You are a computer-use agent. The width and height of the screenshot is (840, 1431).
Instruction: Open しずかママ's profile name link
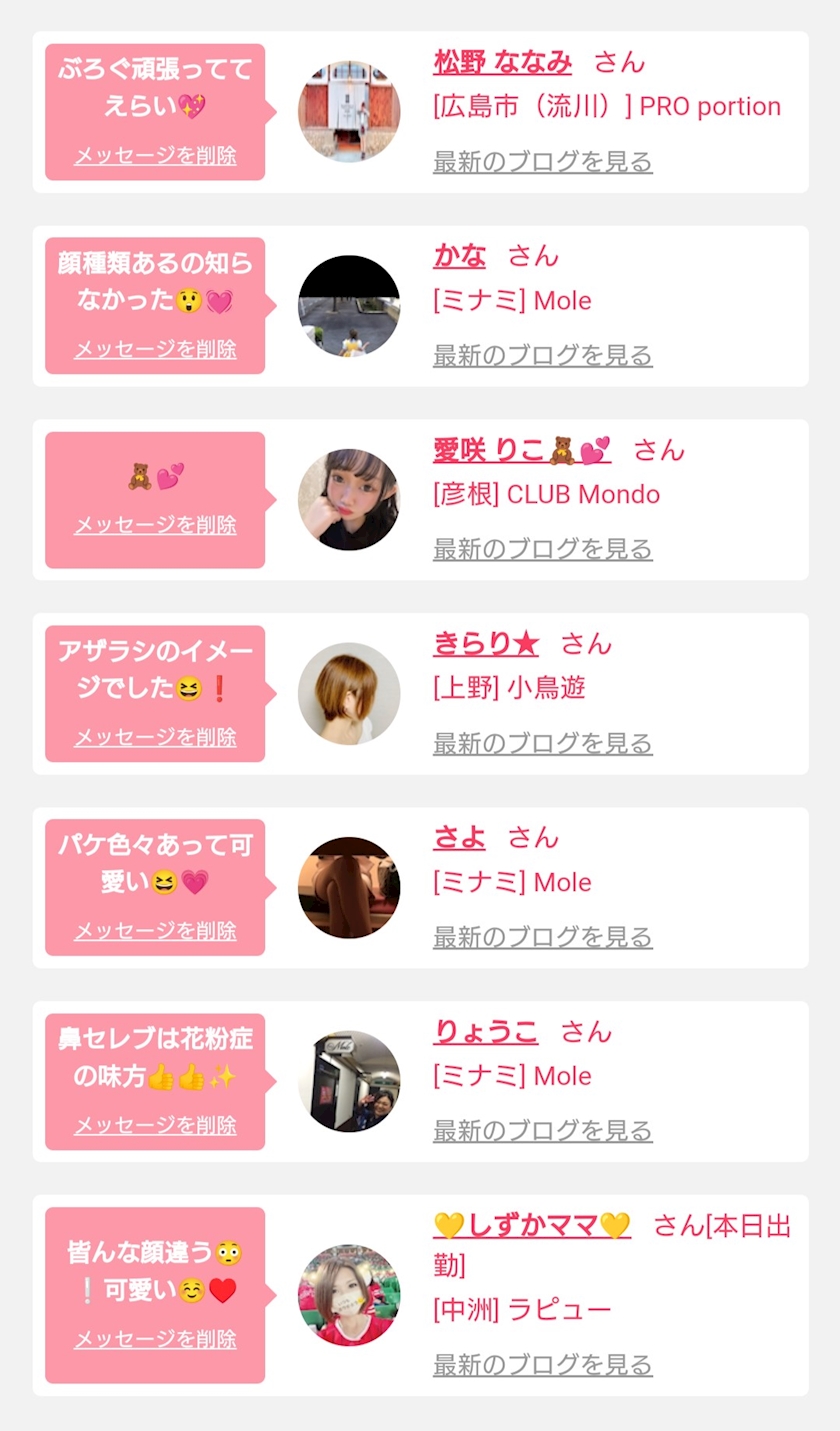point(532,1225)
